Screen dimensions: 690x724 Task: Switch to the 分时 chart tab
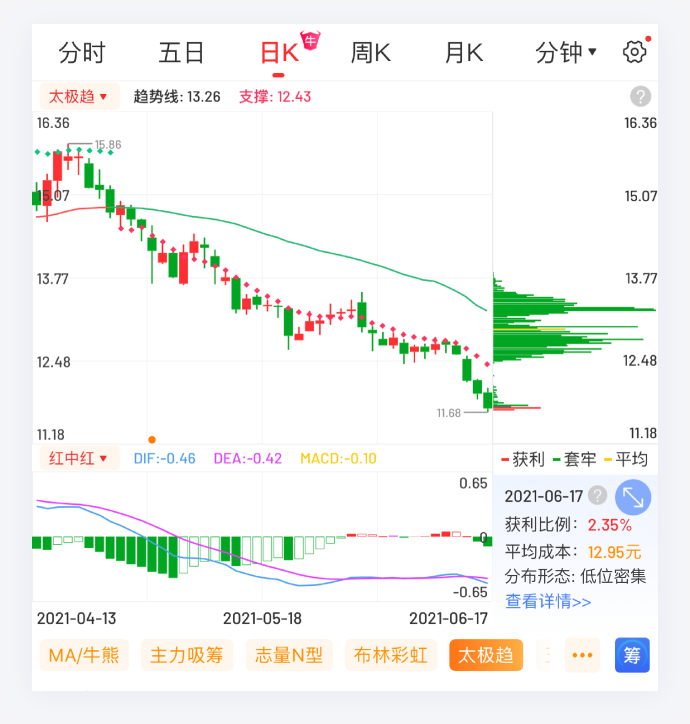[x=82, y=53]
